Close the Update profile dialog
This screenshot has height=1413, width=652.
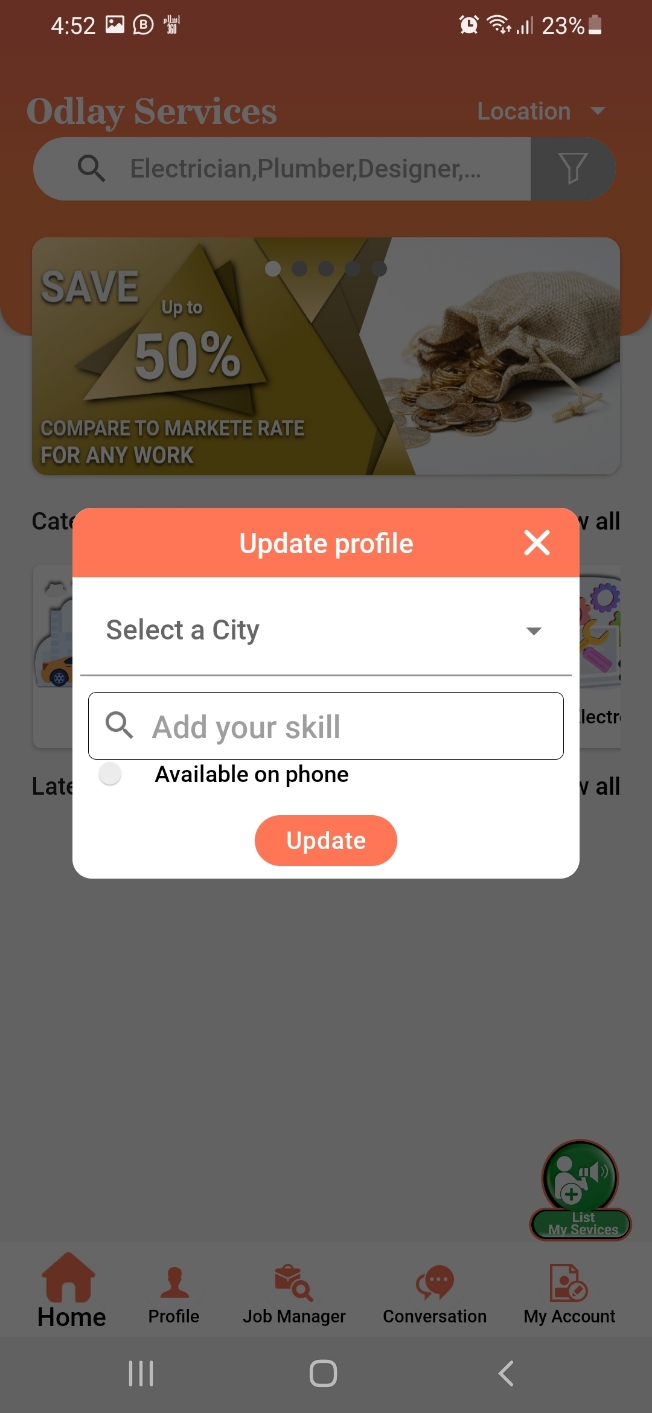[x=537, y=543]
